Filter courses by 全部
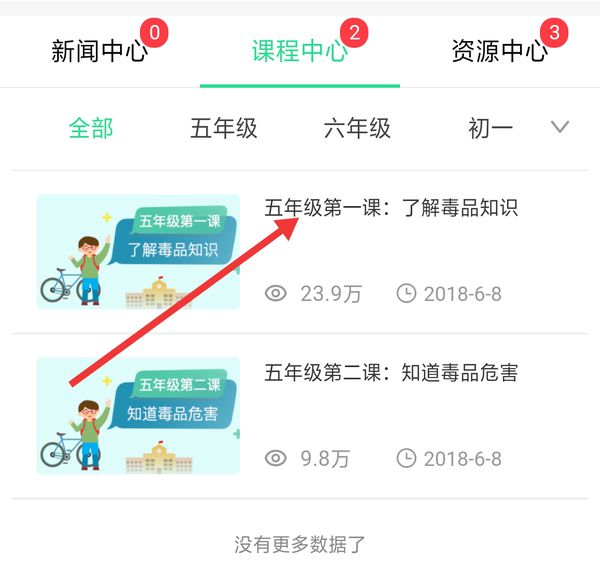 click(x=91, y=128)
